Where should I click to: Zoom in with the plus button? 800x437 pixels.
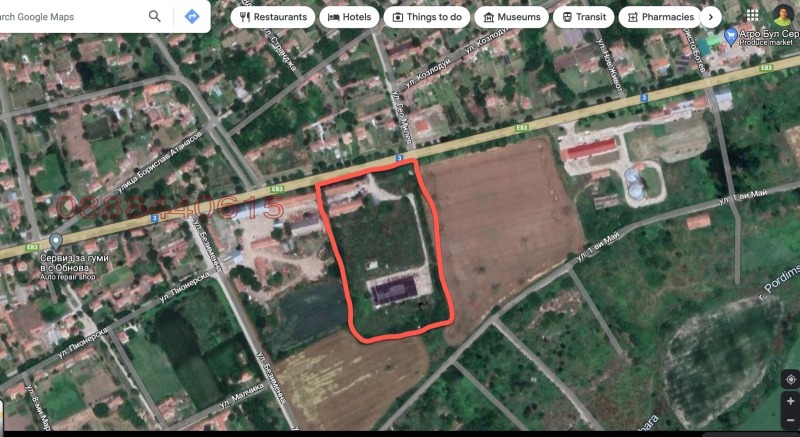pyautogui.click(x=790, y=401)
